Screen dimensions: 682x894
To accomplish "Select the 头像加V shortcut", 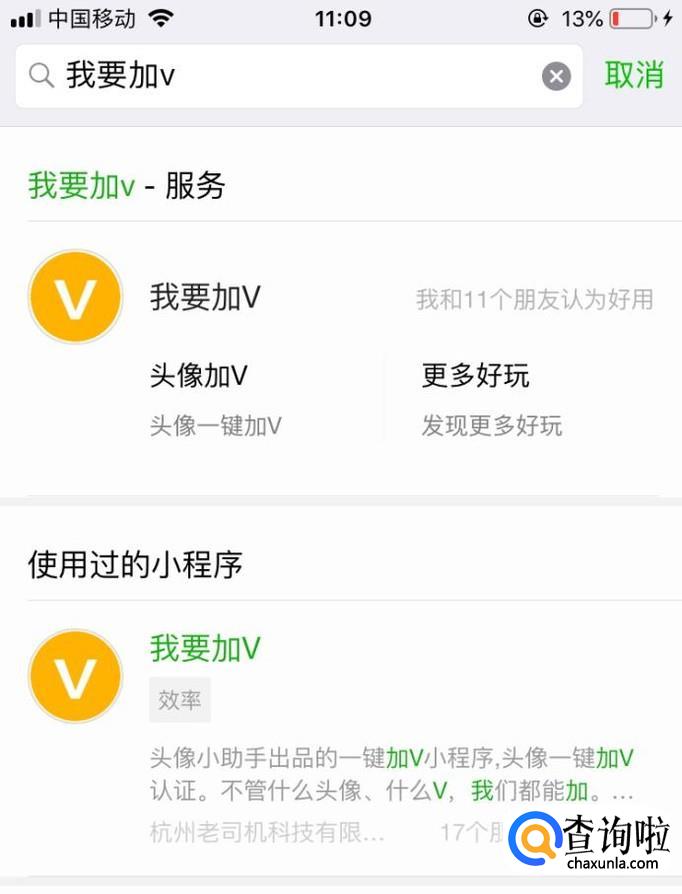I will tap(214, 398).
